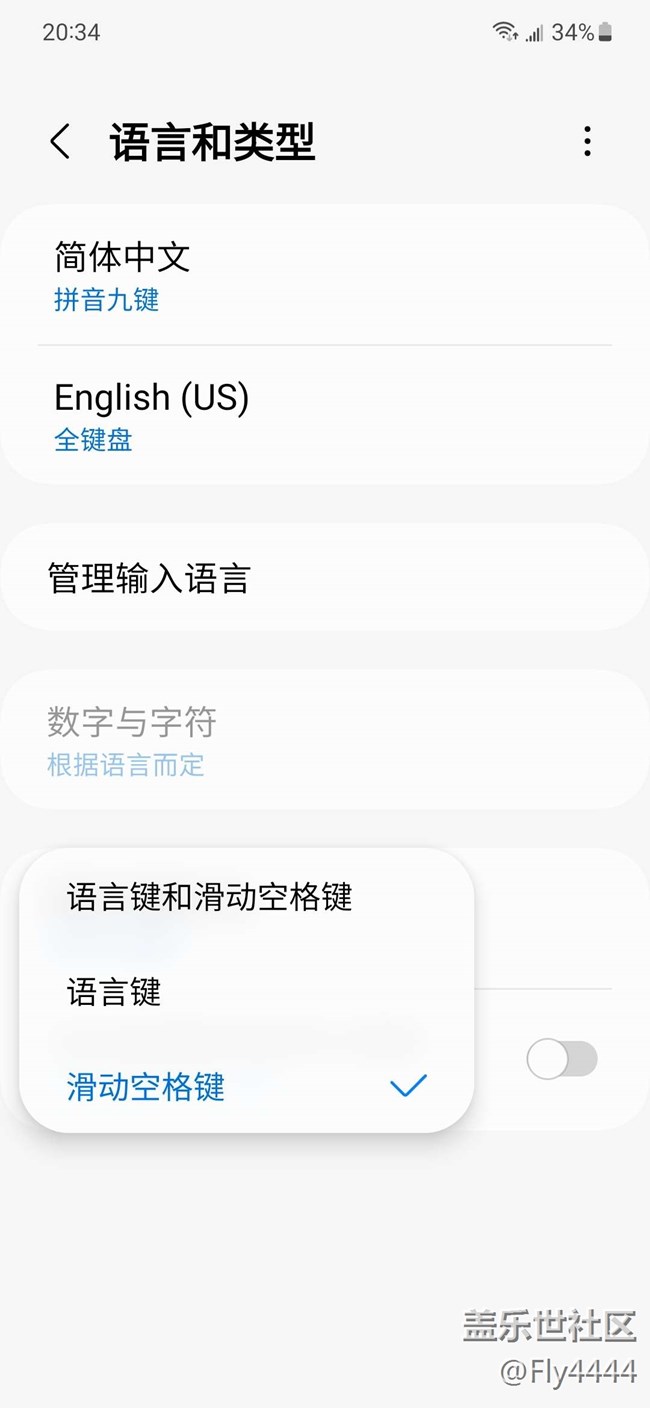Toggle the switch beside the popup
Image resolution: width=650 pixels, height=1408 pixels.
tap(562, 1059)
